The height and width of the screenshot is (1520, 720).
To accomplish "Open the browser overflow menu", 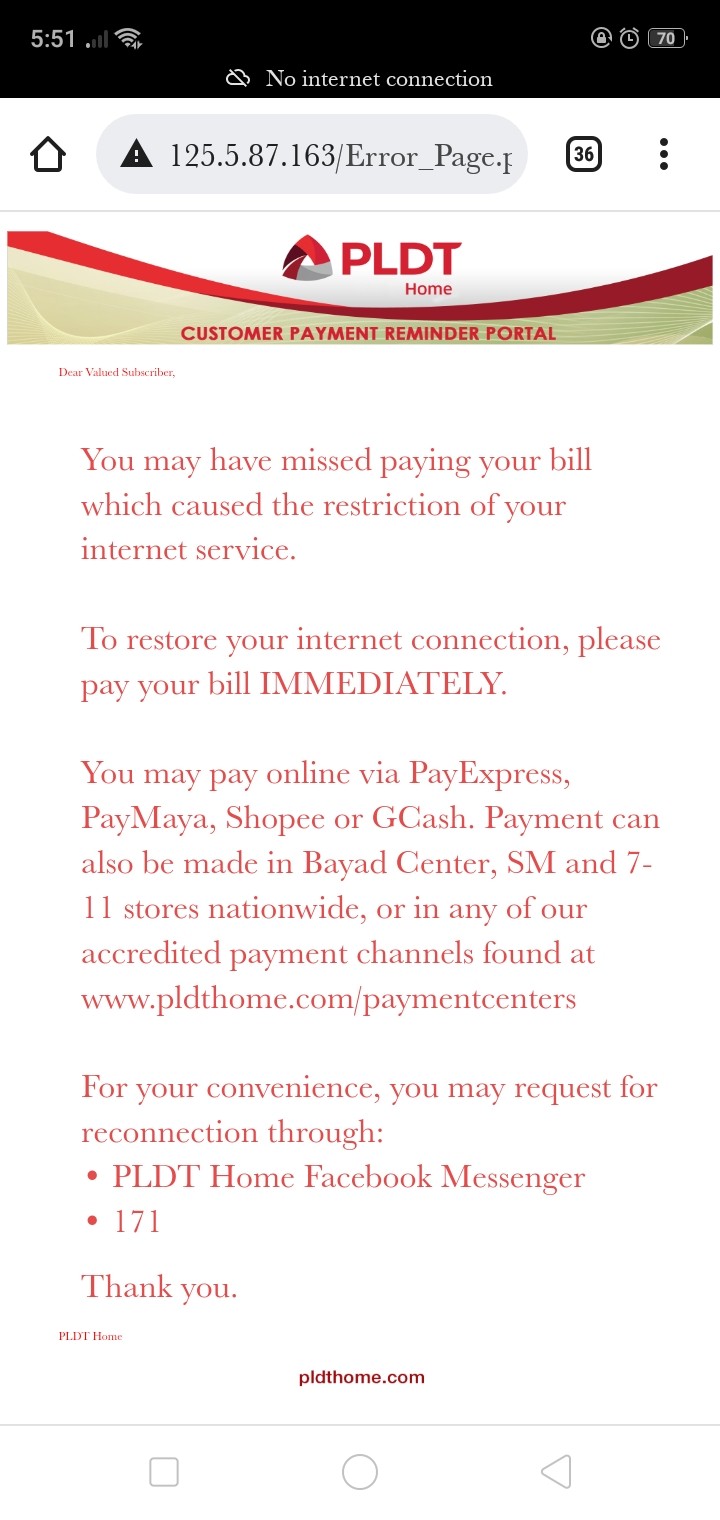I will 663,154.
